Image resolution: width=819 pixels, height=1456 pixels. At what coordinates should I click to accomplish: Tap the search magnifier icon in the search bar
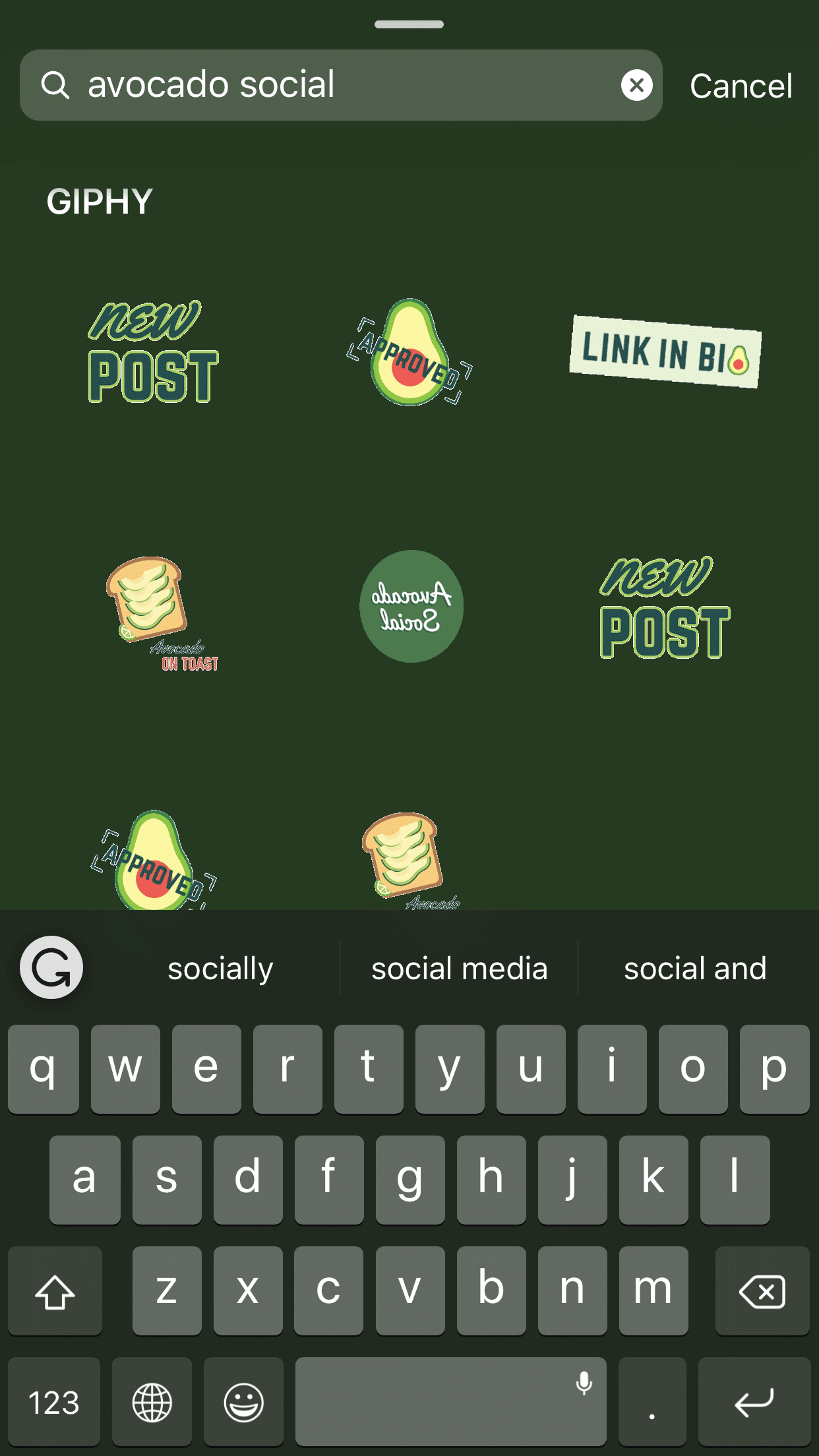[56, 84]
